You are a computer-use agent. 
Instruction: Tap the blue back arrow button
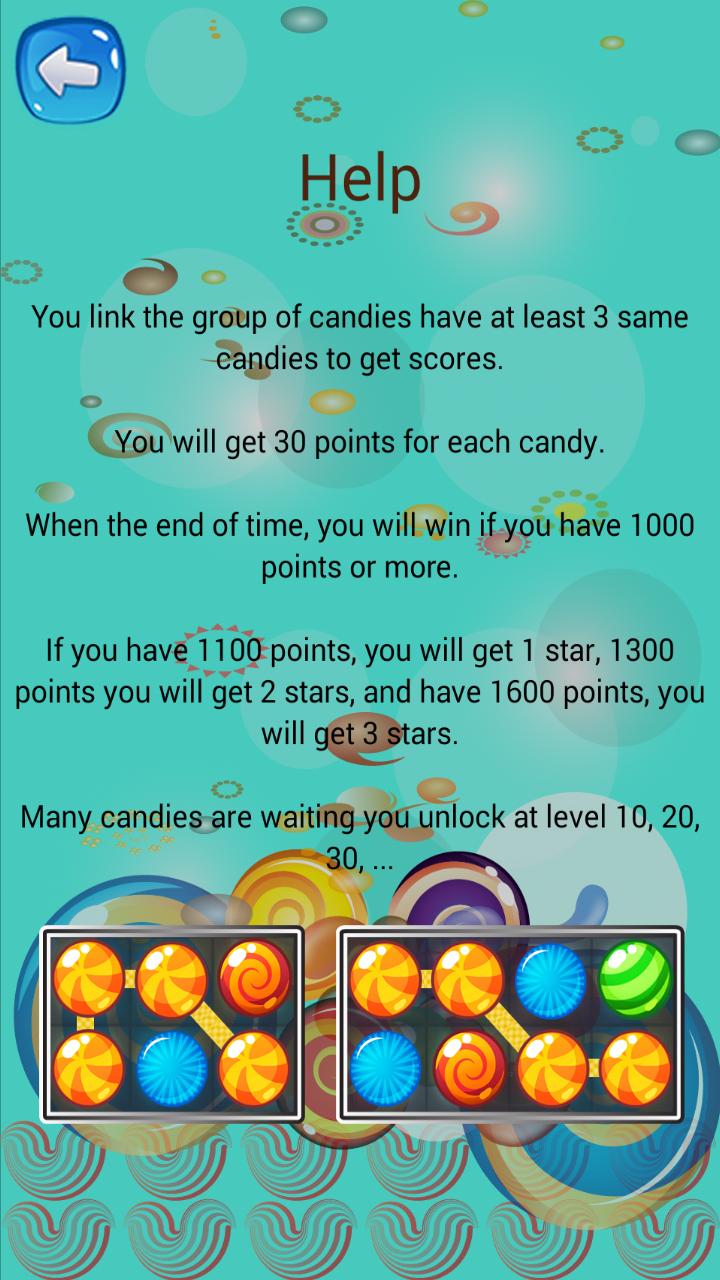point(70,70)
